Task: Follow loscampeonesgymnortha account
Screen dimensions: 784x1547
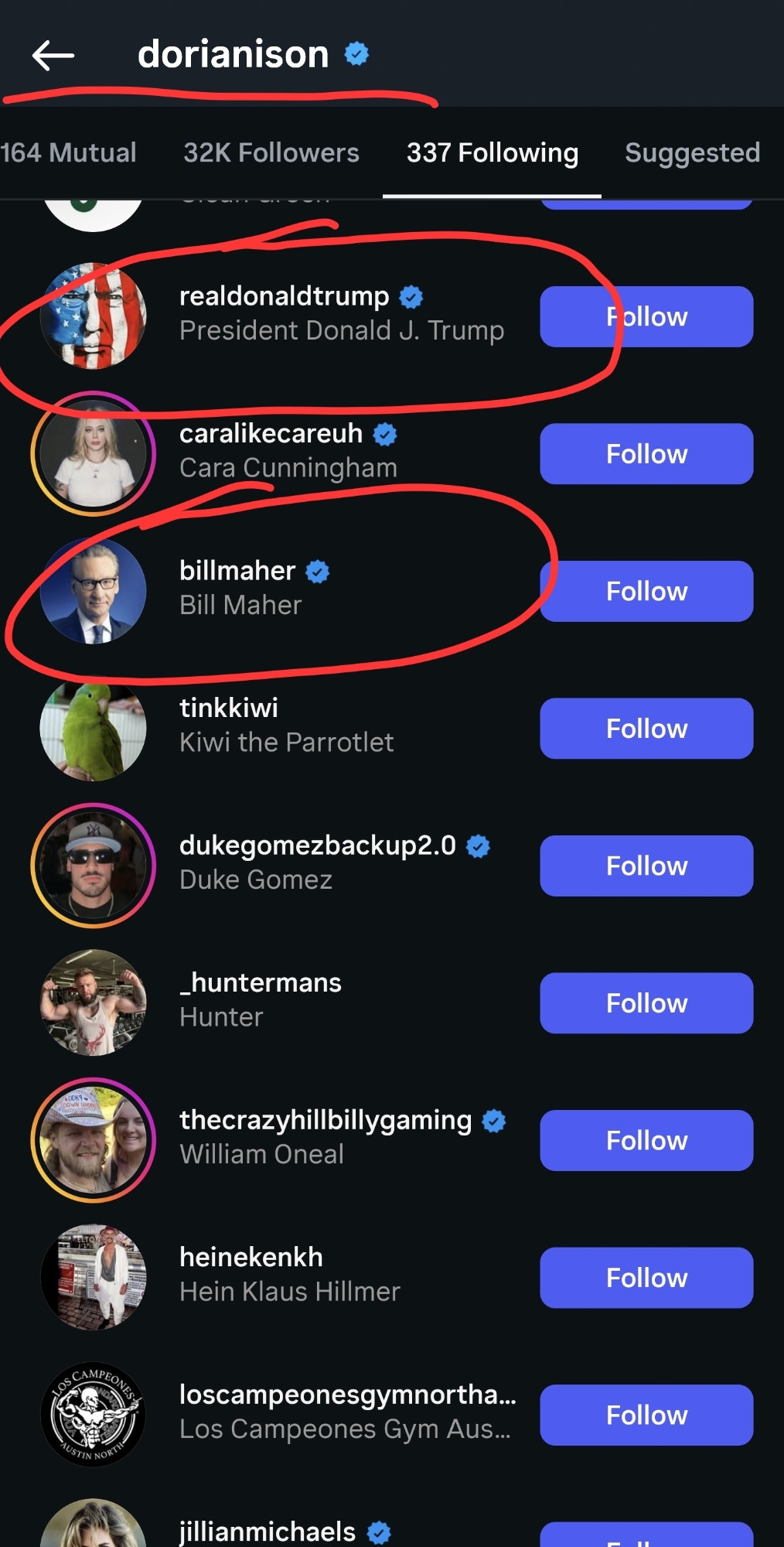Action: point(646,1415)
